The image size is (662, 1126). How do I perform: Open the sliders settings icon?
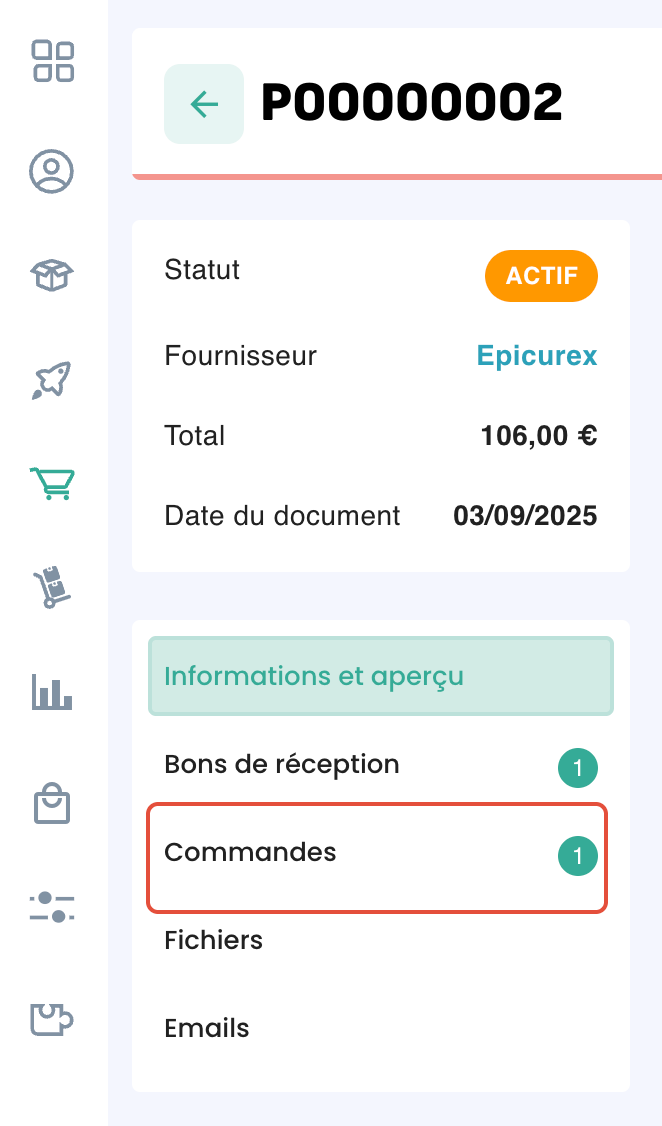(52, 908)
